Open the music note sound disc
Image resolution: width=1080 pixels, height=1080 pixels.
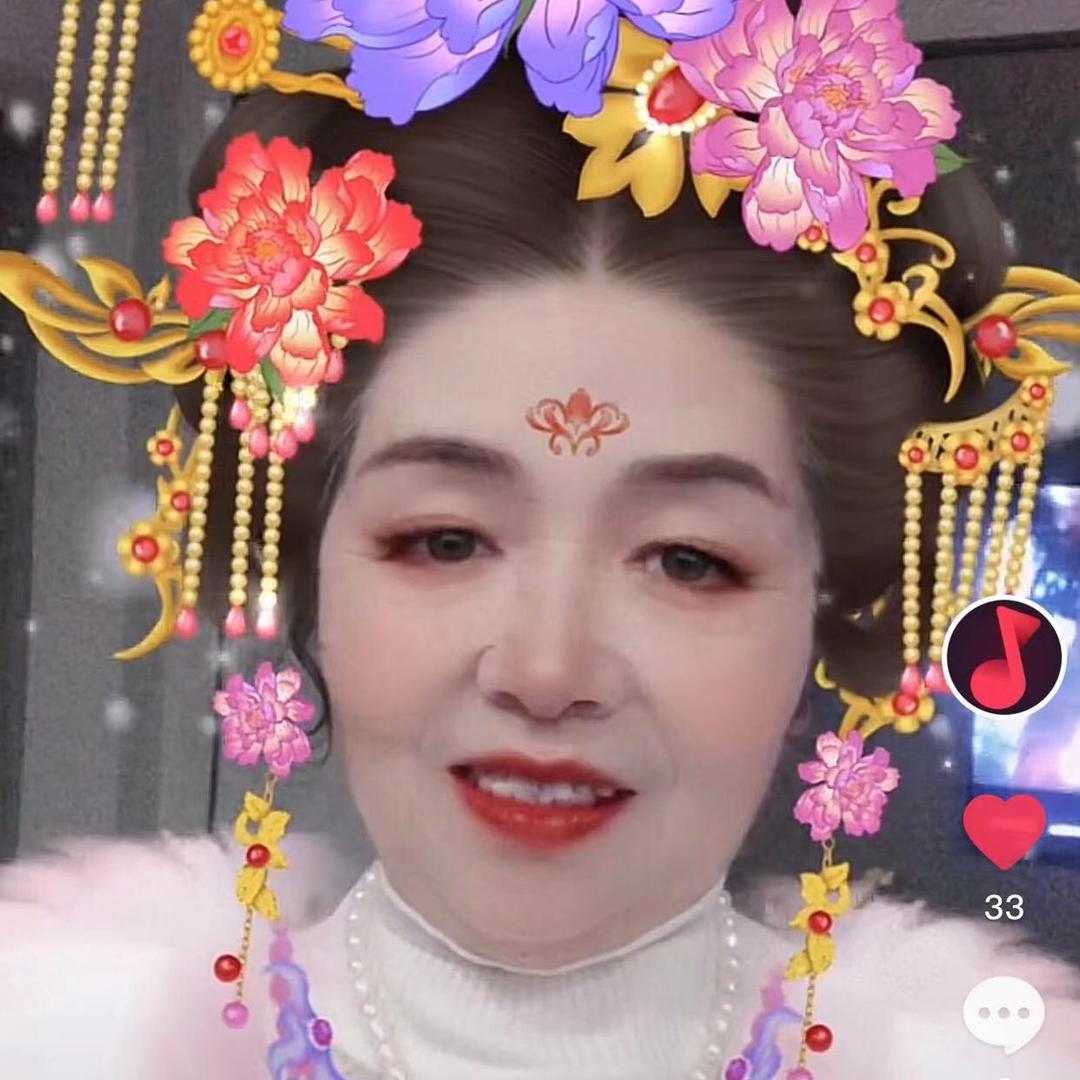pos(1004,657)
